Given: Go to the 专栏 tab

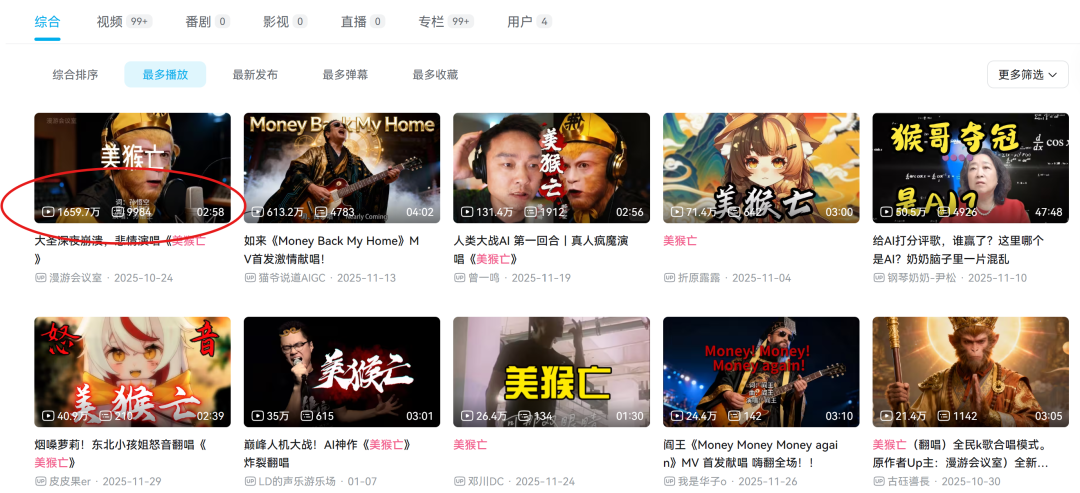Looking at the screenshot, I should click(431, 21).
